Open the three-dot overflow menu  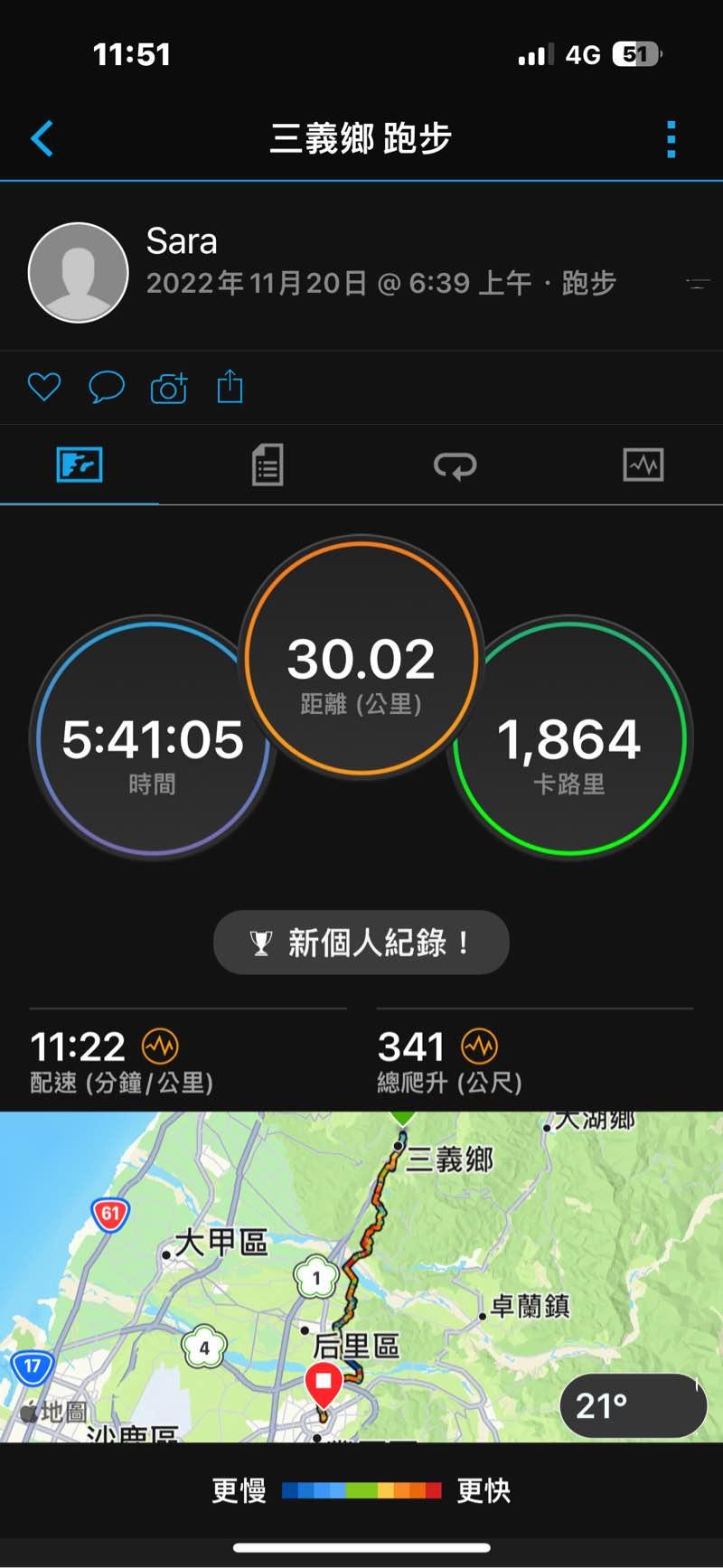671,139
